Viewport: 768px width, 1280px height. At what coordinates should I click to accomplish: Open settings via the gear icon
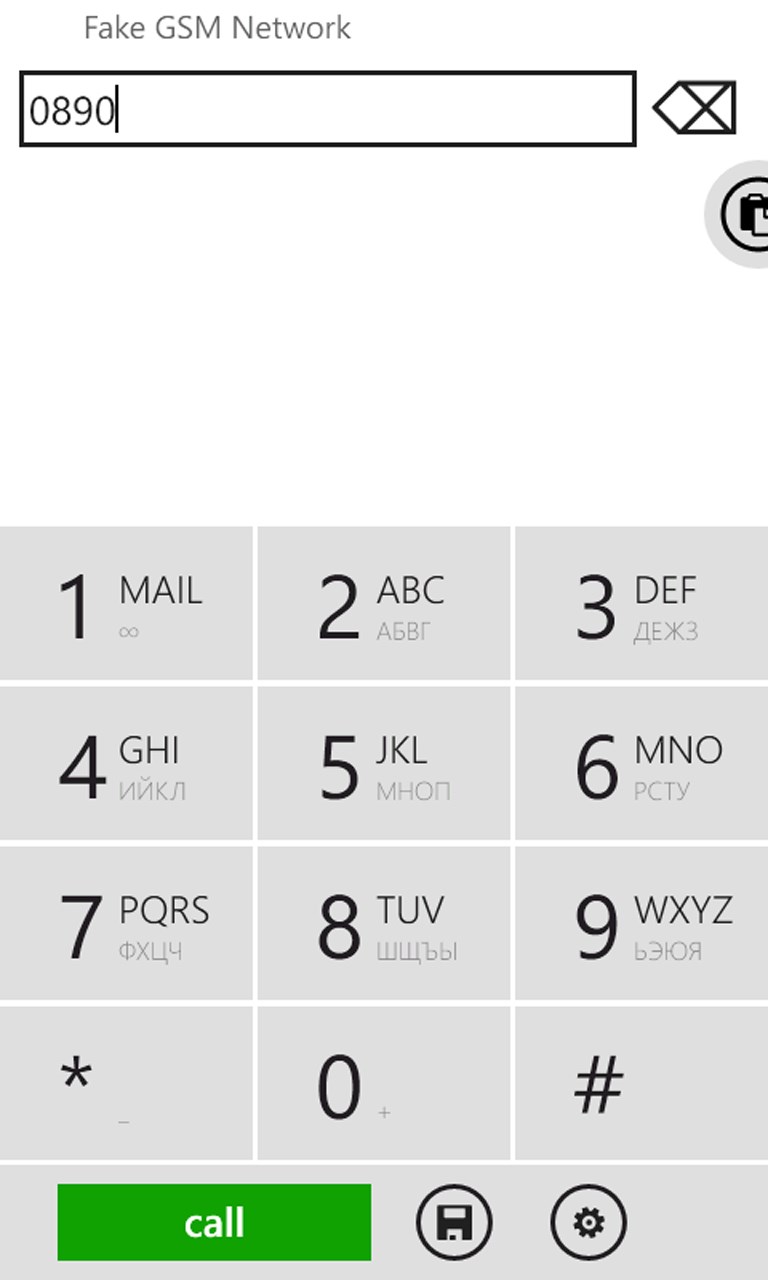click(x=588, y=1222)
